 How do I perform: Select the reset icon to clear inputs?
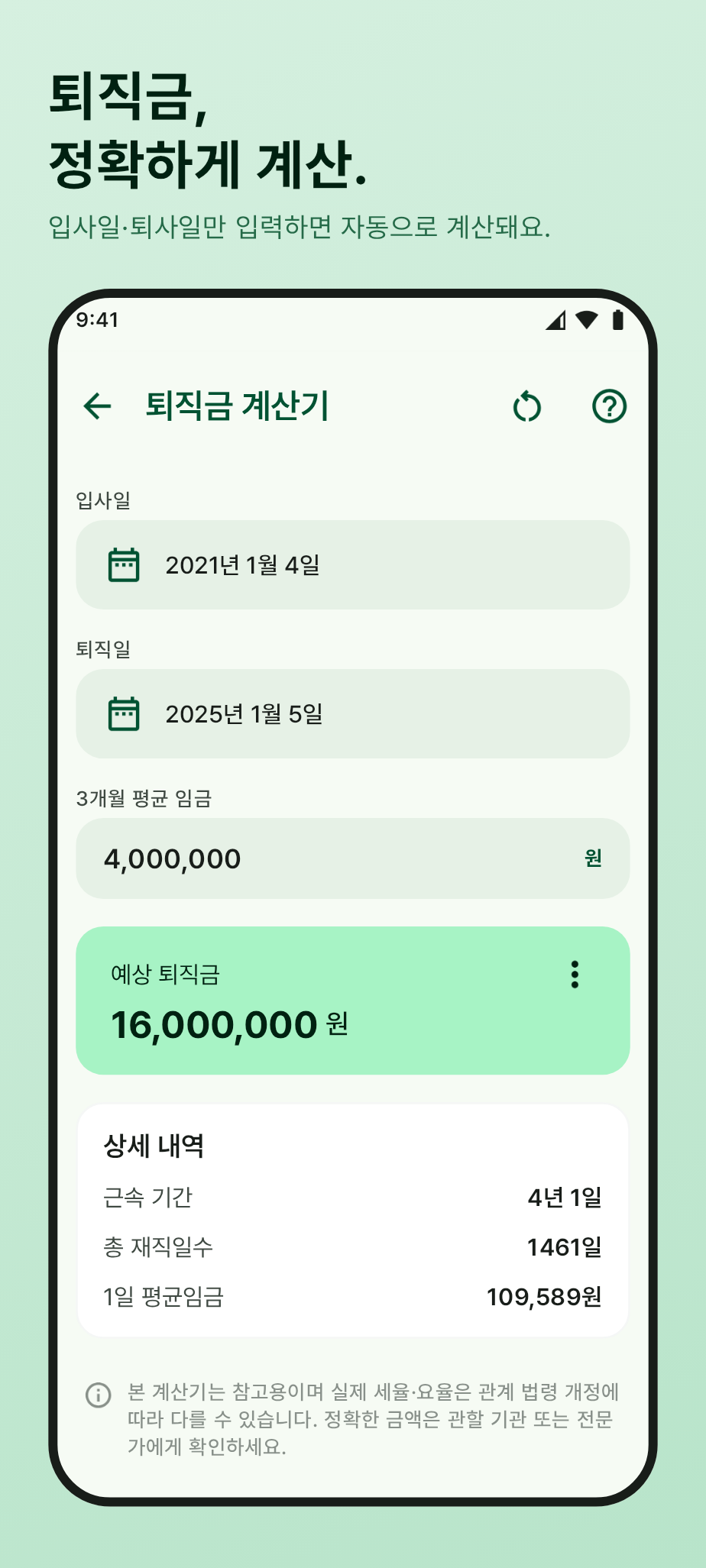527,407
